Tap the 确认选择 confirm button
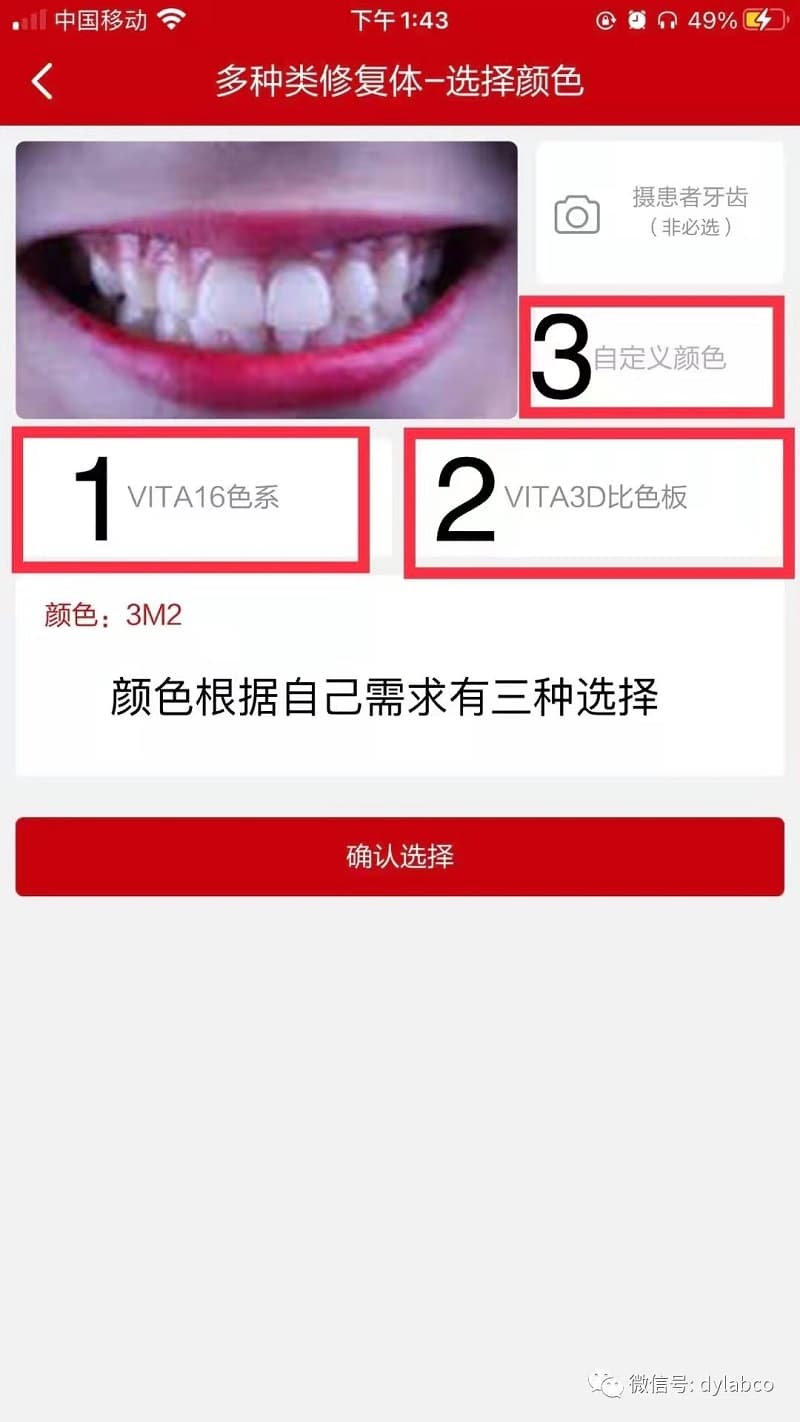 pos(400,856)
